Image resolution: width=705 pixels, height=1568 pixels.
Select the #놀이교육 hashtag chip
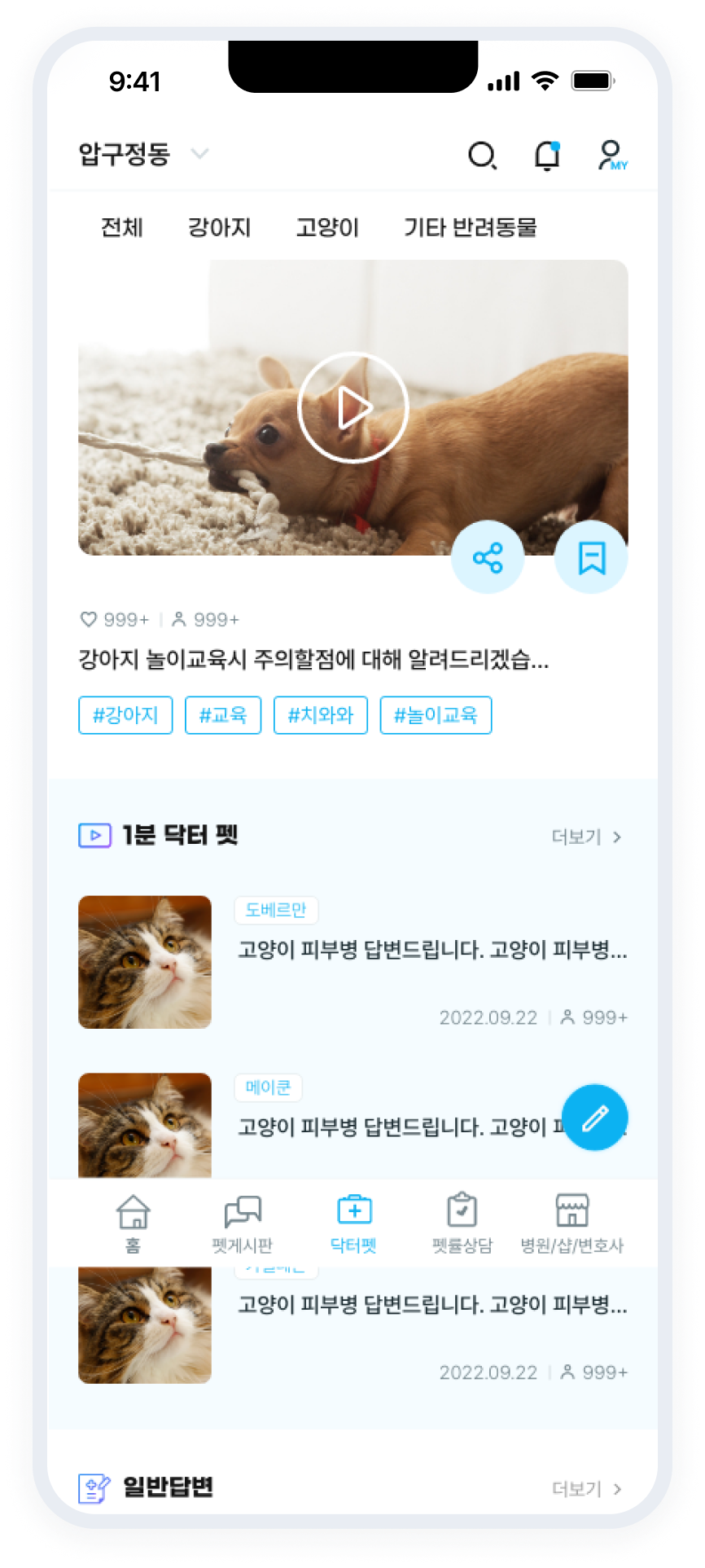pos(436,715)
